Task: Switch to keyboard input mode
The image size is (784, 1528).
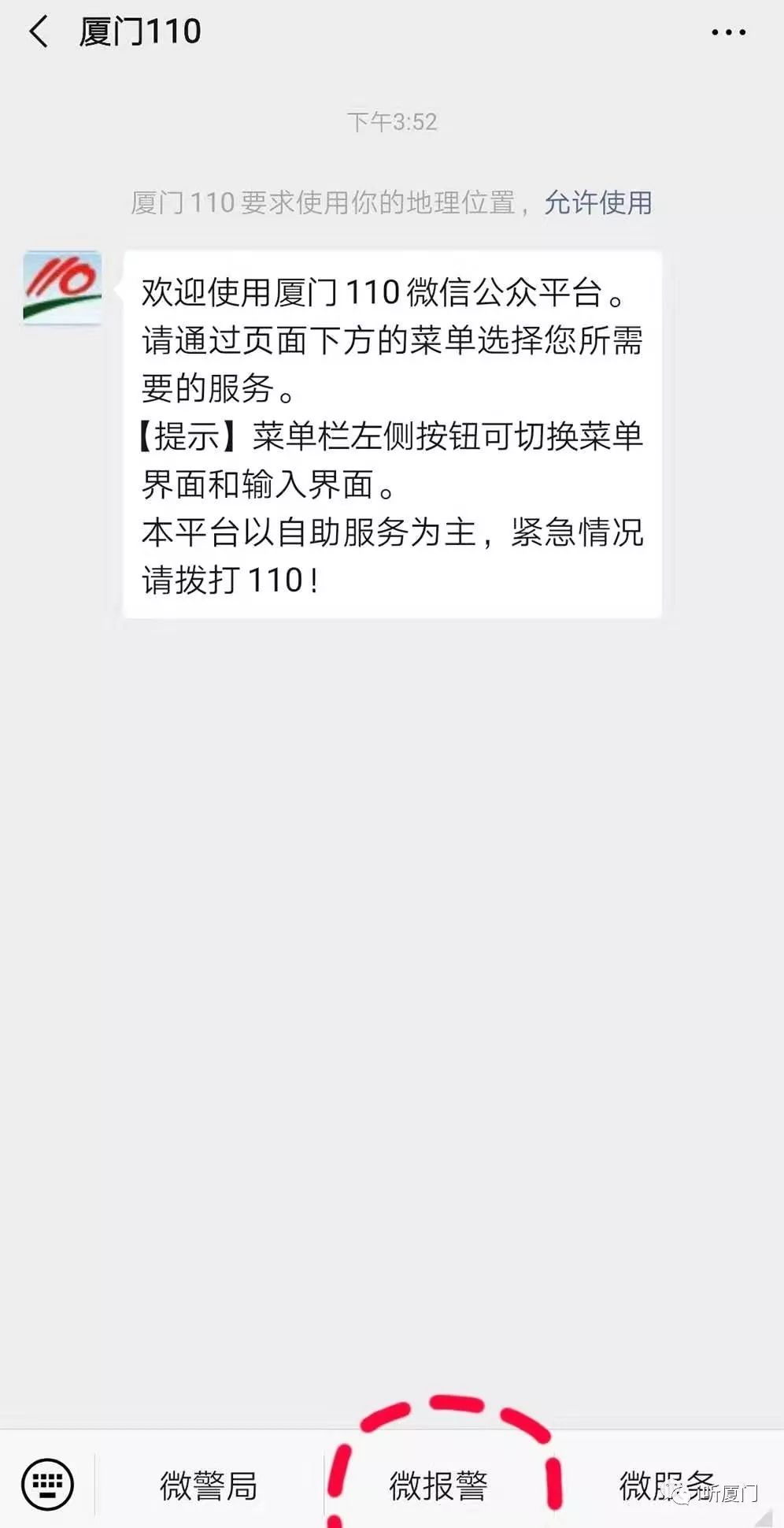Action: coord(47,1485)
